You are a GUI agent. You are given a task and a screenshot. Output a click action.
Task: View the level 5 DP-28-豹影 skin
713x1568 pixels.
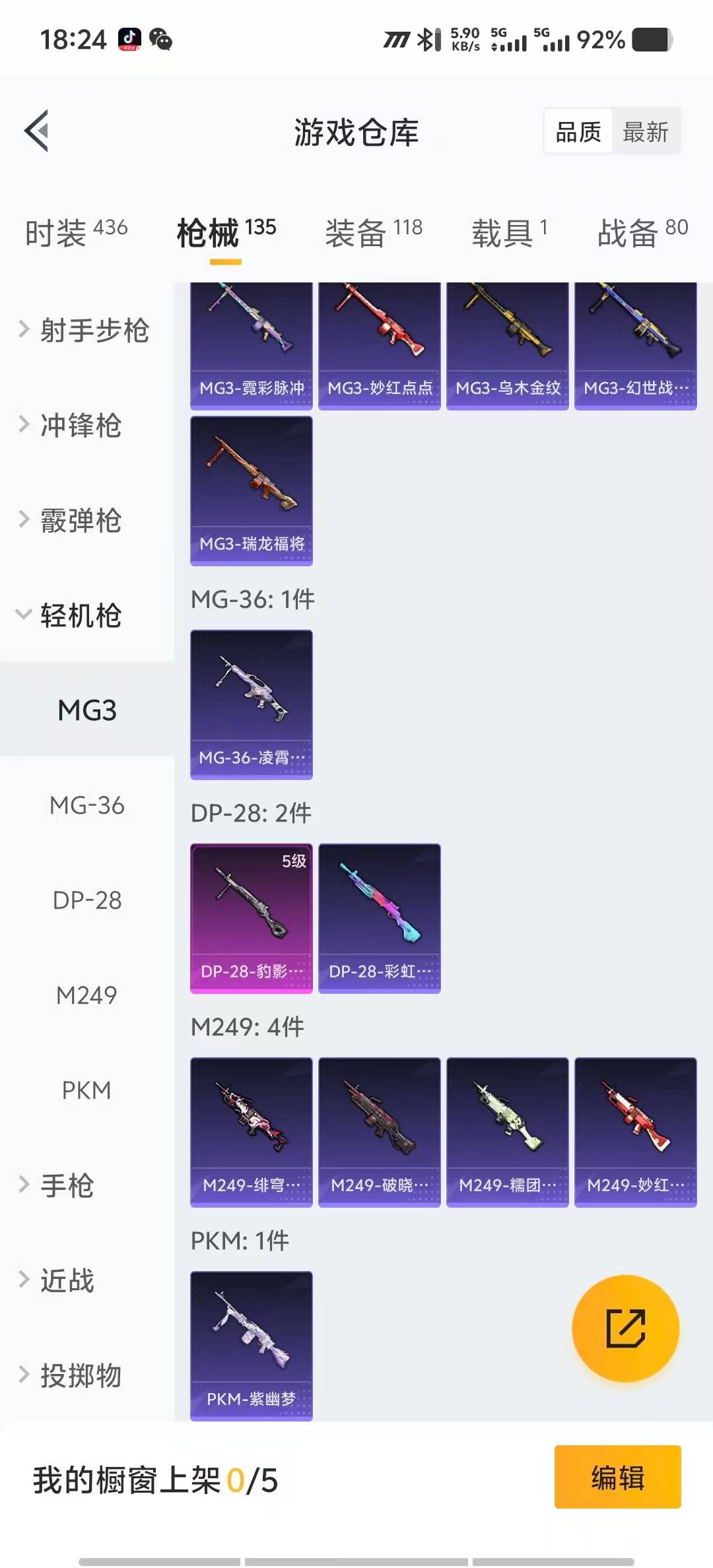tap(251, 918)
